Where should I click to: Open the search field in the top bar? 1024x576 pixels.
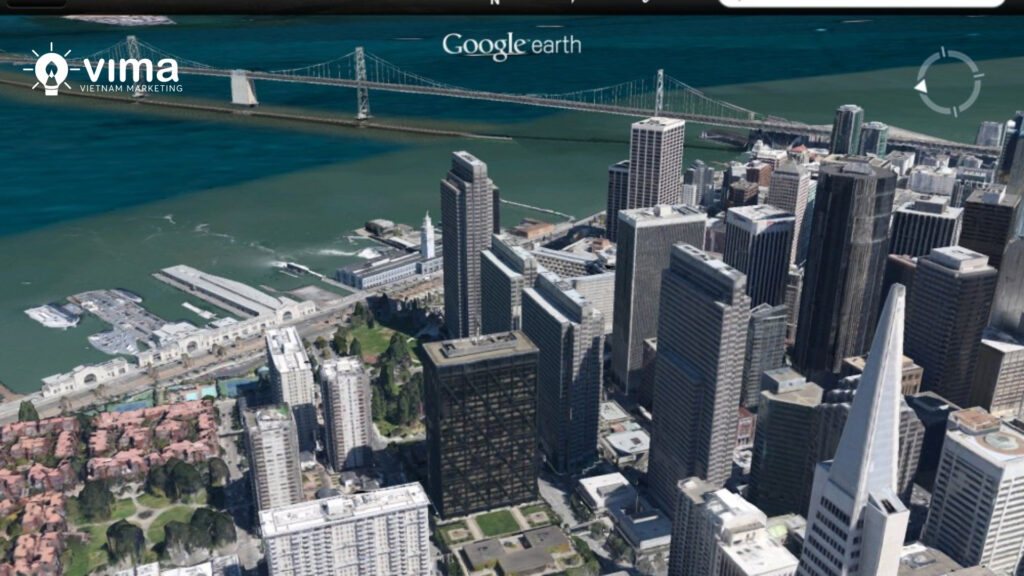coord(860,3)
